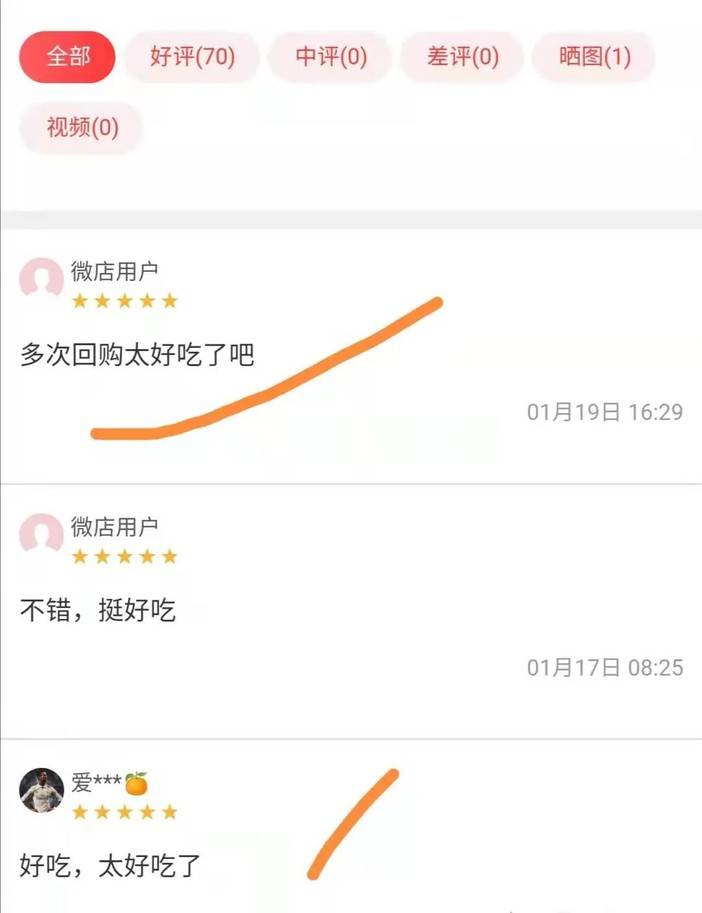
Task: Select the 全部 filter chip
Action: click(x=67, y=57)
